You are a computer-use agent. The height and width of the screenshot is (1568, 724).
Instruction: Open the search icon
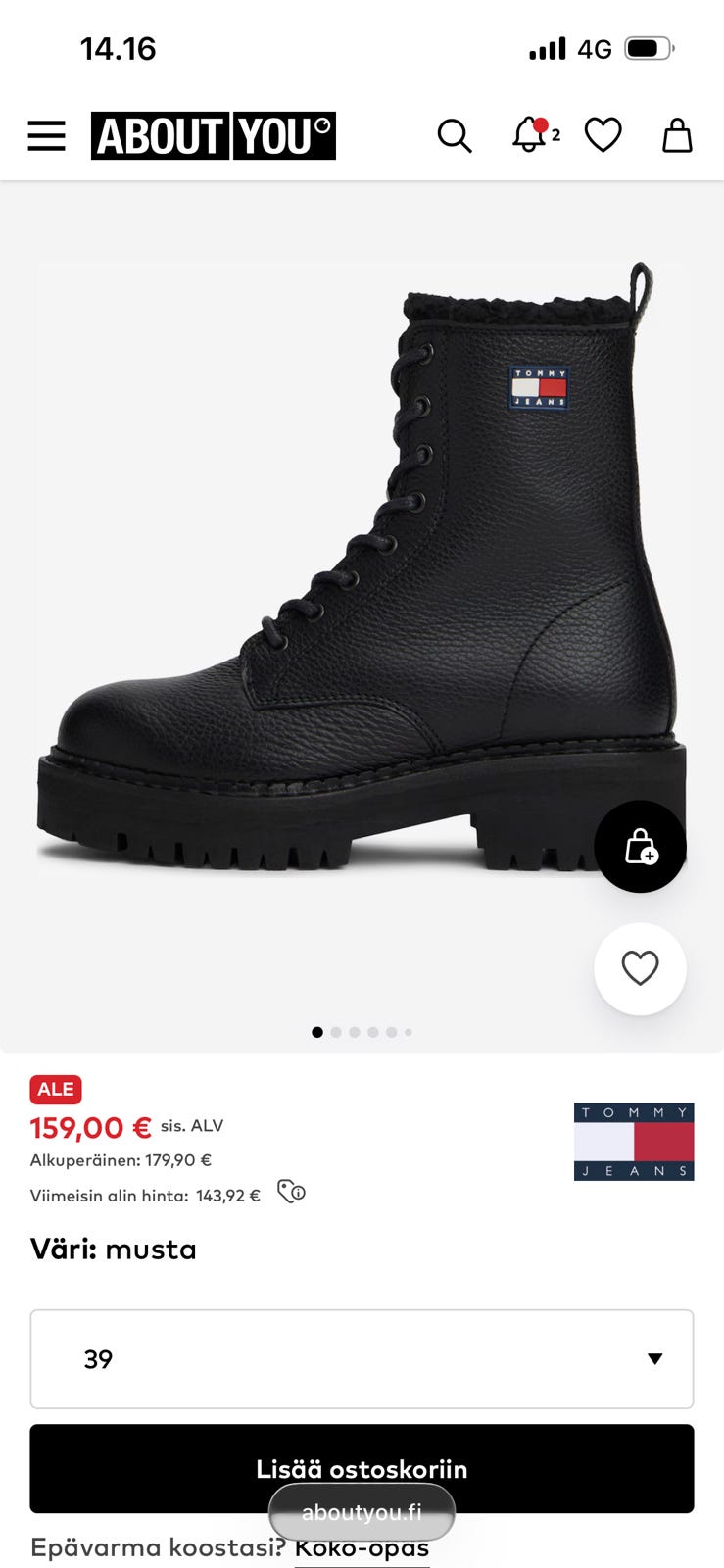[454, 136]
